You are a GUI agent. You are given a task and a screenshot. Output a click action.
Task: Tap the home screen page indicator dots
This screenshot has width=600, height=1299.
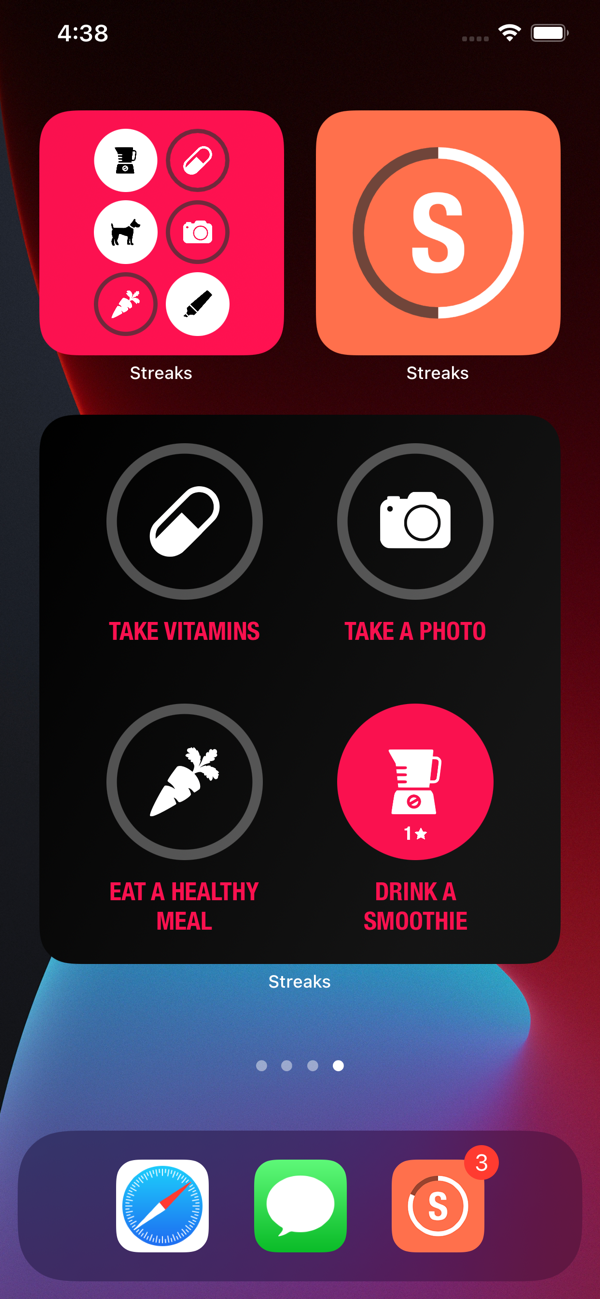point(300,1066)
